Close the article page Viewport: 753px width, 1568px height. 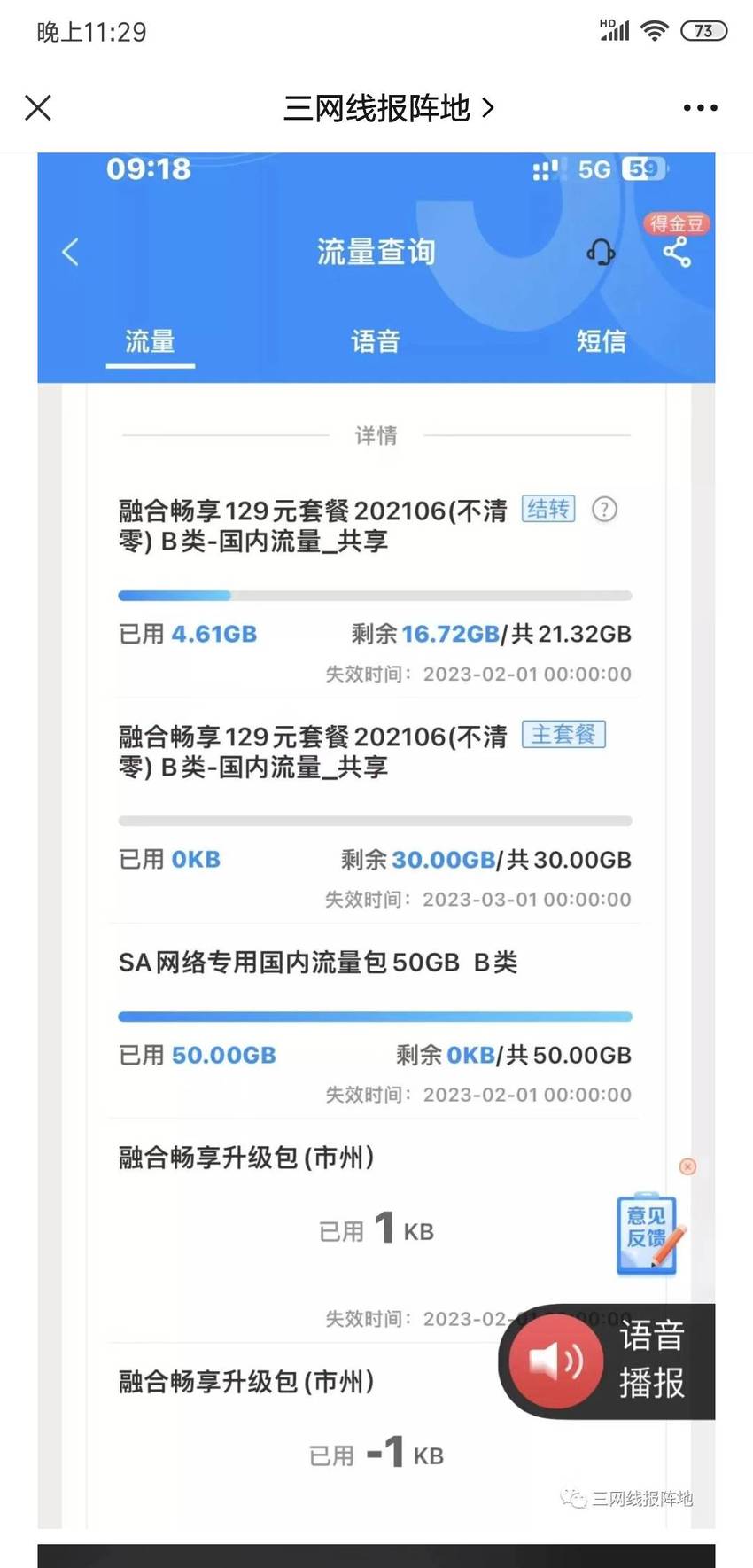coord(38,108)
